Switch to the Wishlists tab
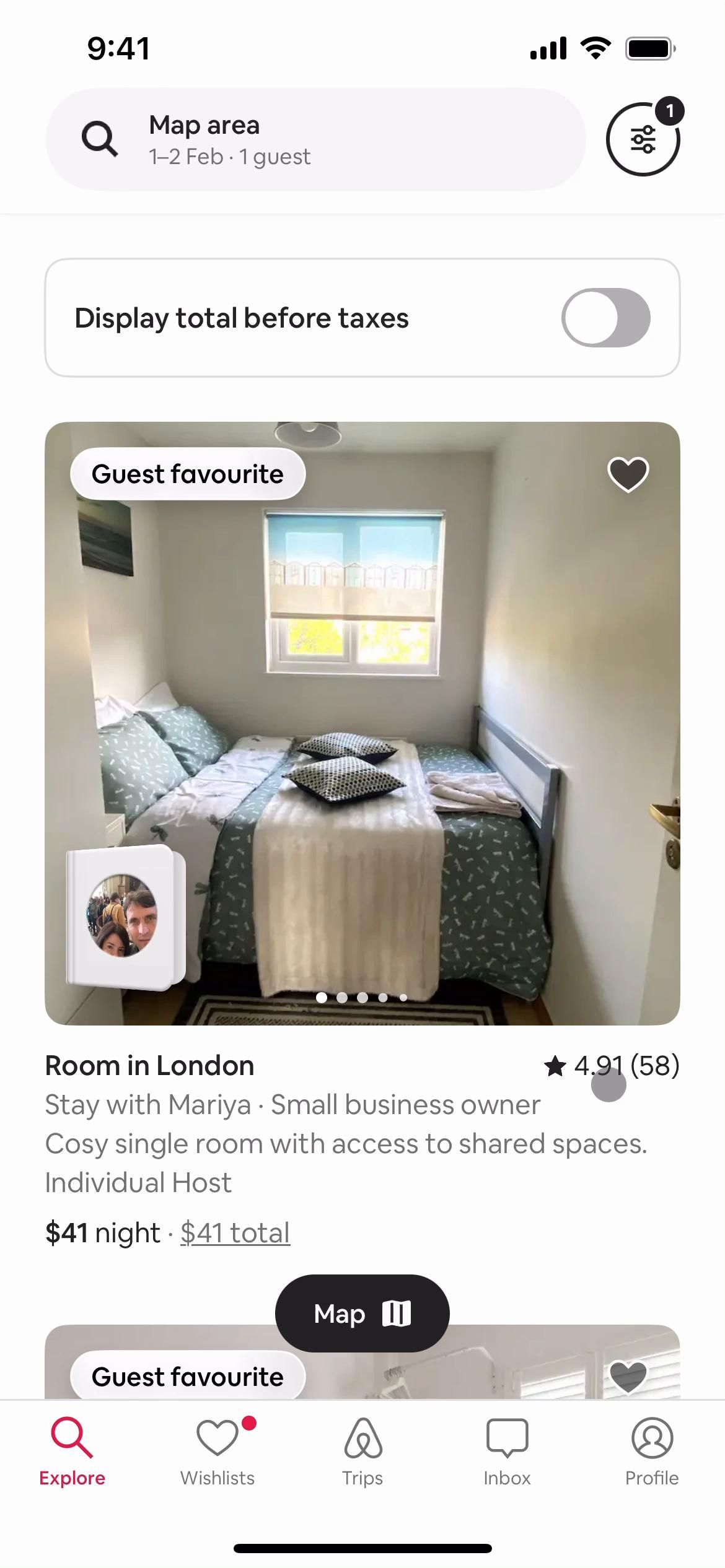725x1568 pixels. (217, 1450)
